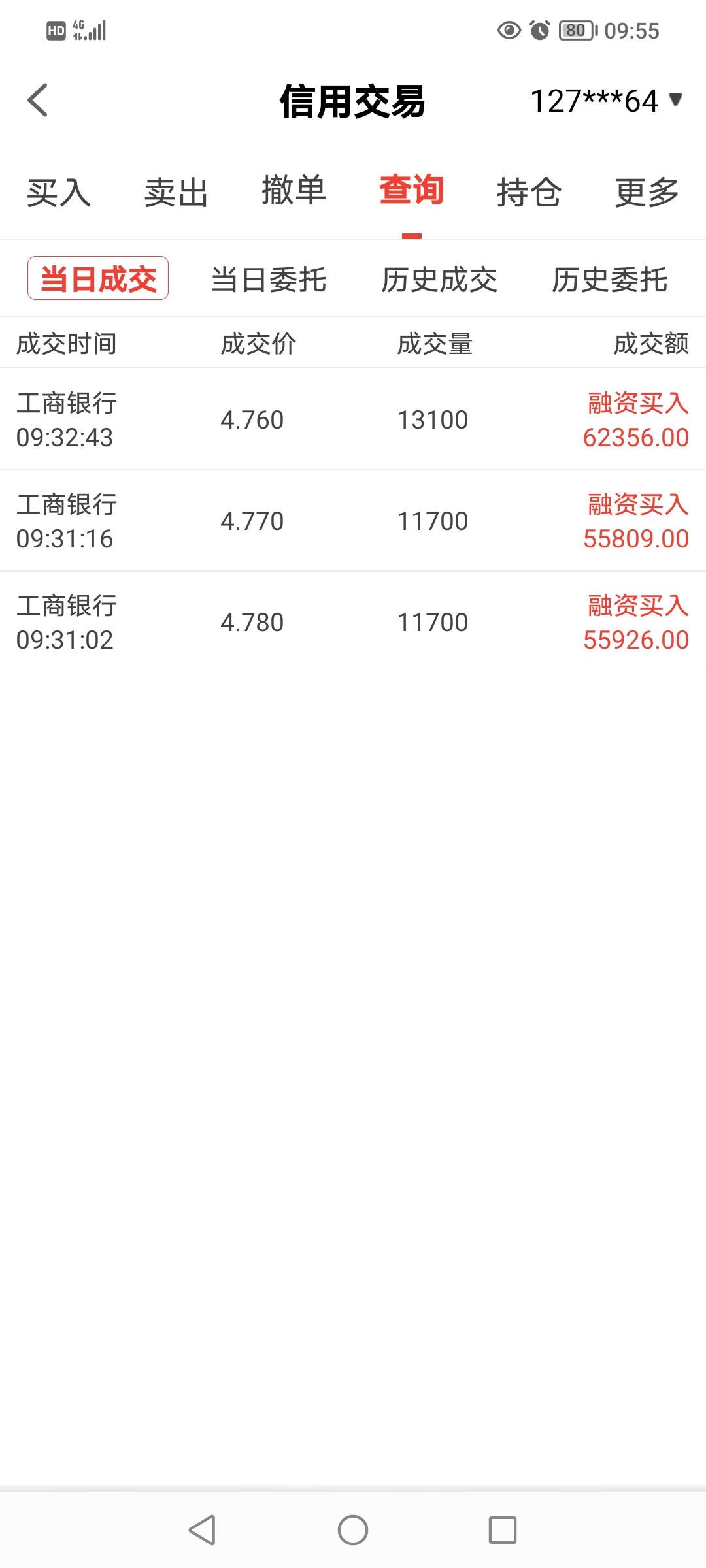Switch to the 卖出 tab
The height and width of the screenshot is (1568, 706).
tap(176, 193)
